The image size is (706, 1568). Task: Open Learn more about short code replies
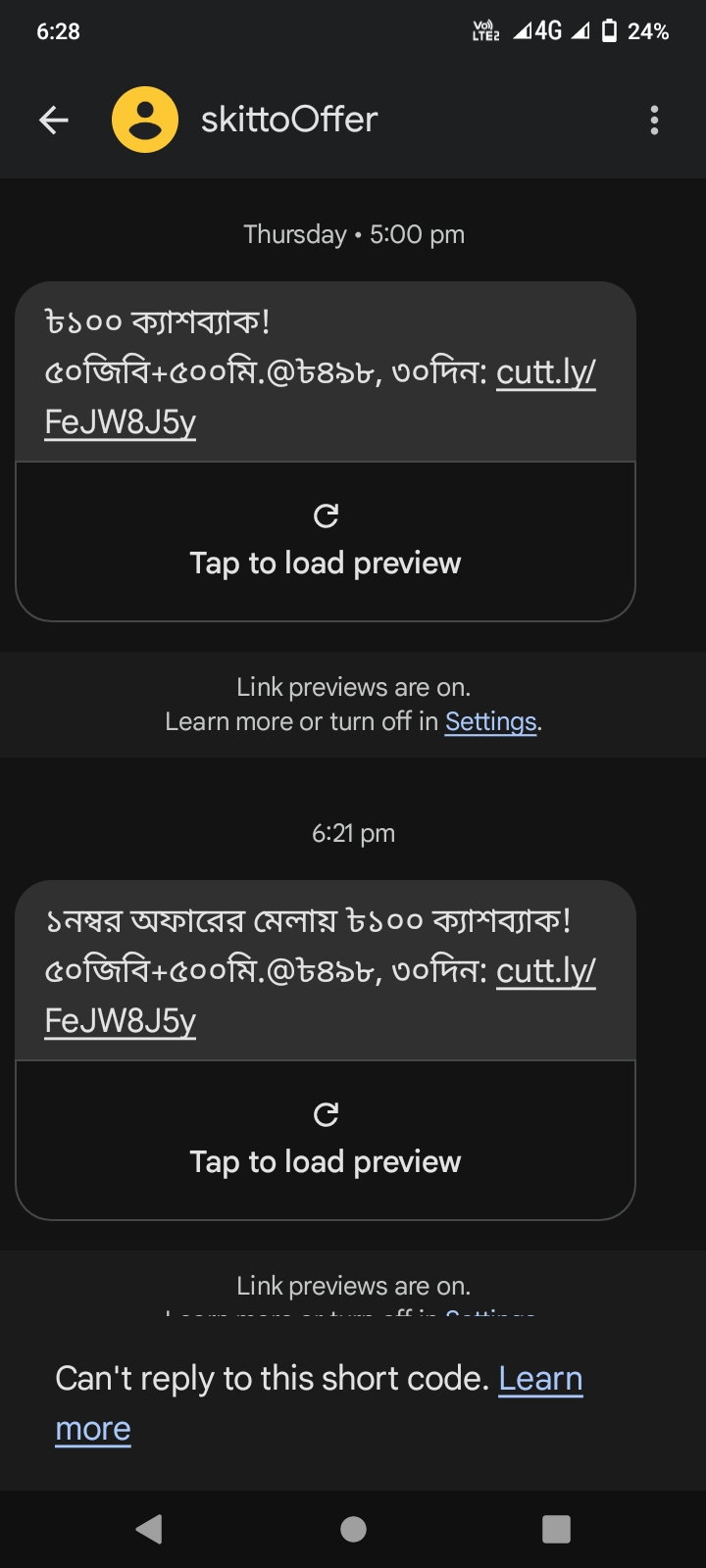pos(540,1379)
